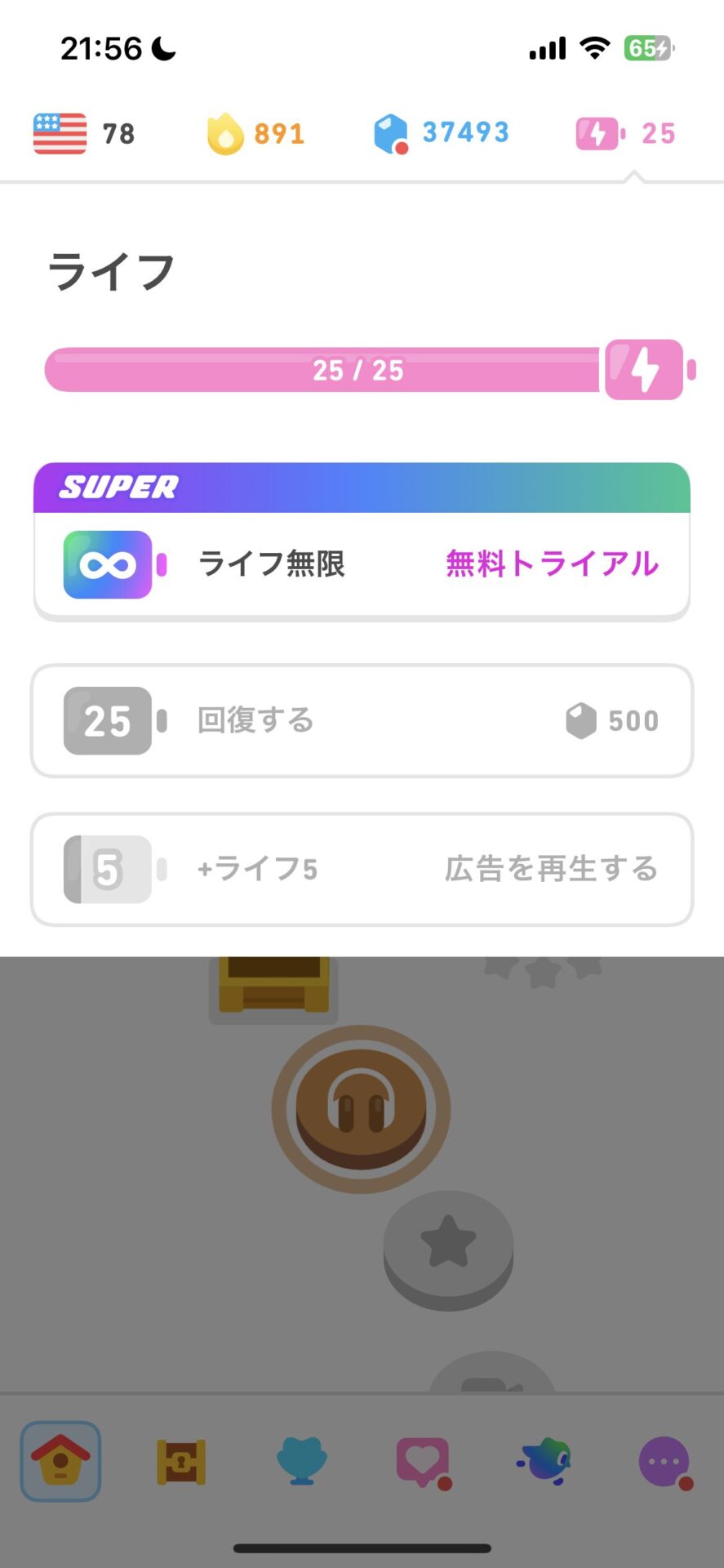Open the Super colorful owl tab
724x1568 pixels.
[x=544, y=1461]
